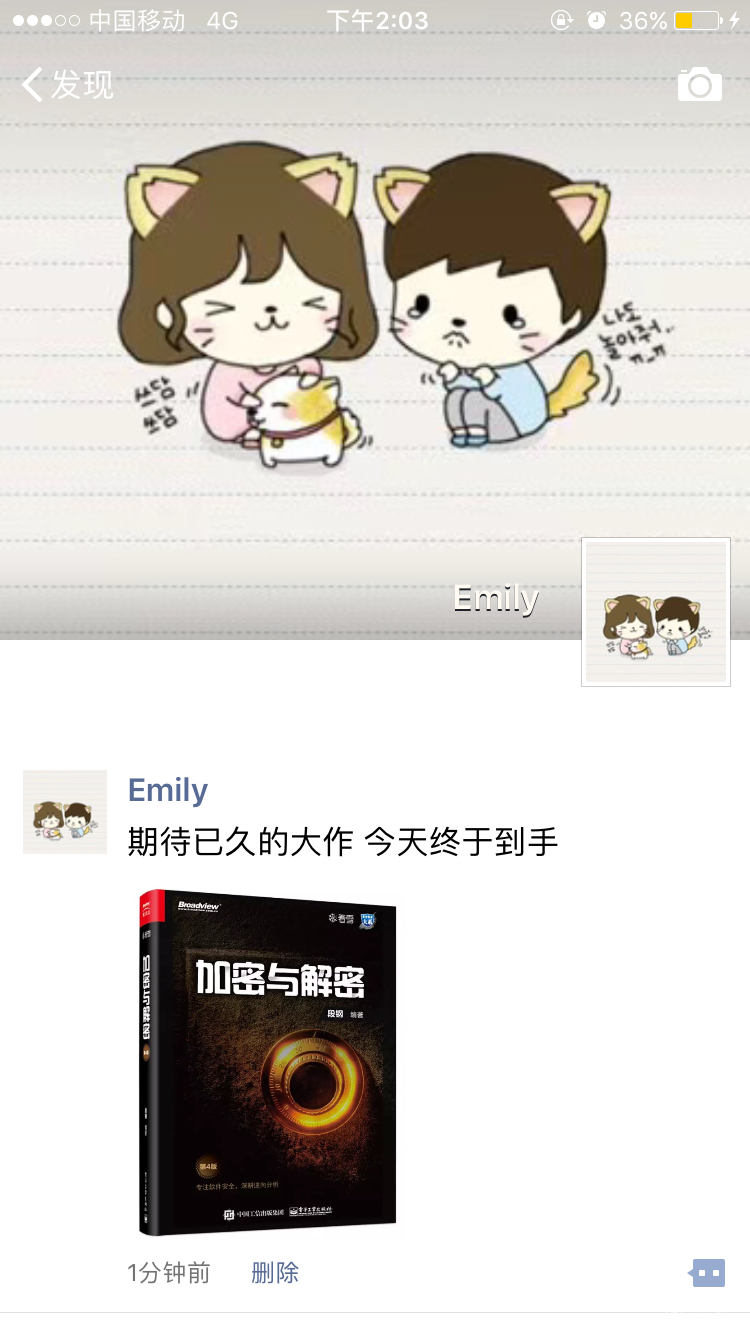
Task: Open Emily's avatar beside the post
Action: point(65,812)
